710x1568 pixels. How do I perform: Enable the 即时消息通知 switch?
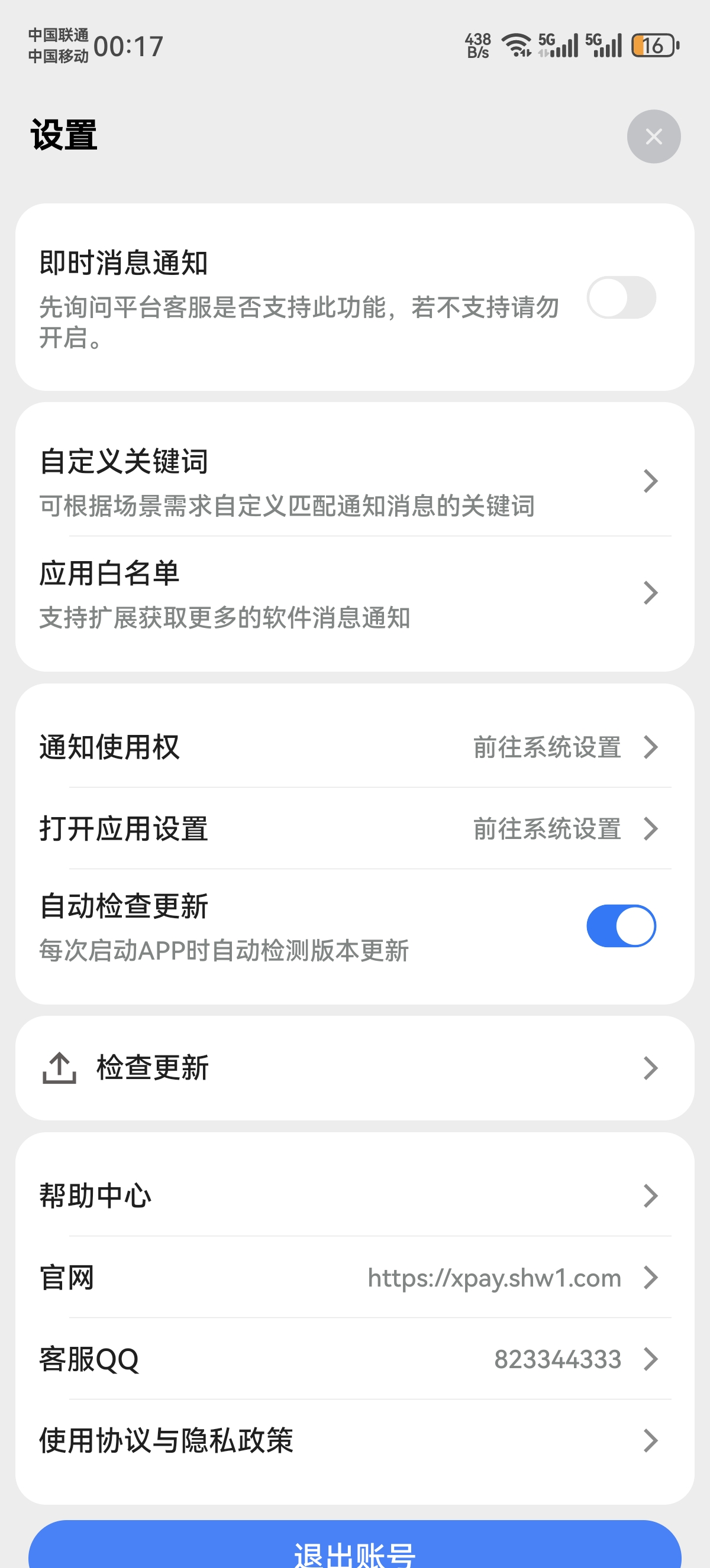click(621, 297)
